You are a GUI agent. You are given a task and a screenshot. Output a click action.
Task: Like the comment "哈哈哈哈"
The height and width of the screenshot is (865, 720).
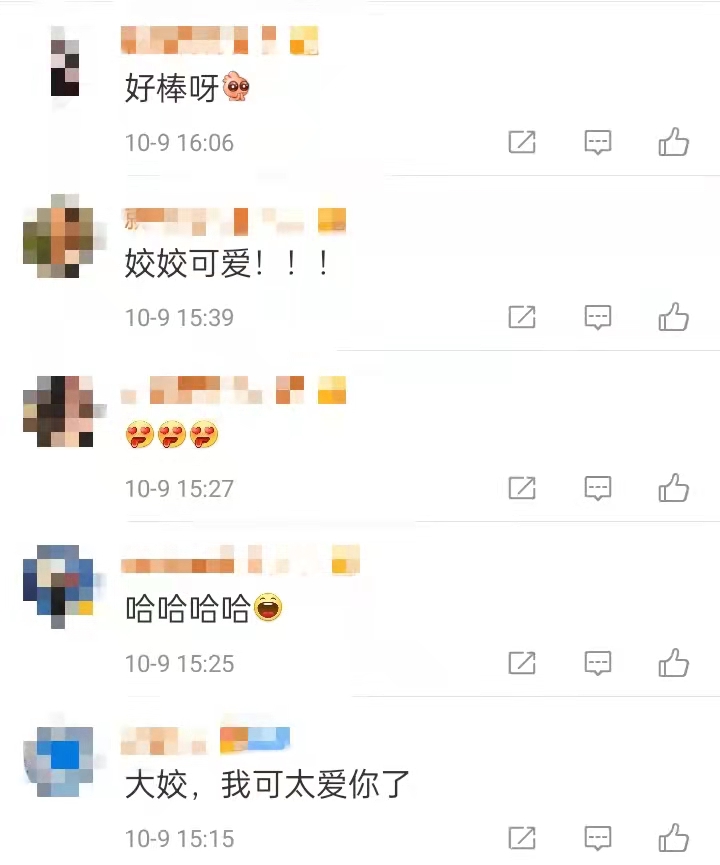click(674, 662)
